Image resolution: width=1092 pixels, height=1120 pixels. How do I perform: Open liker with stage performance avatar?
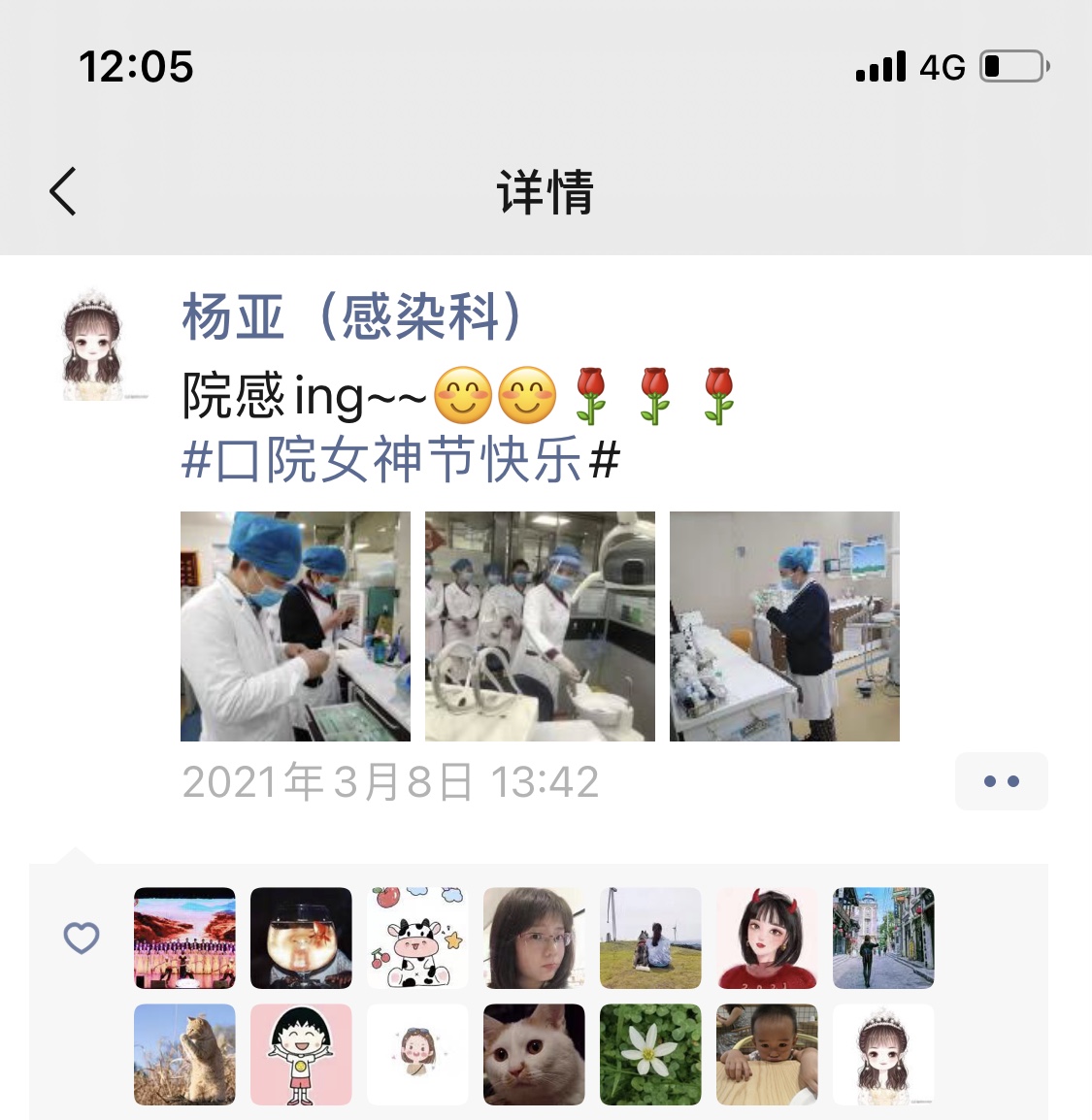click(x=184, y=938)
